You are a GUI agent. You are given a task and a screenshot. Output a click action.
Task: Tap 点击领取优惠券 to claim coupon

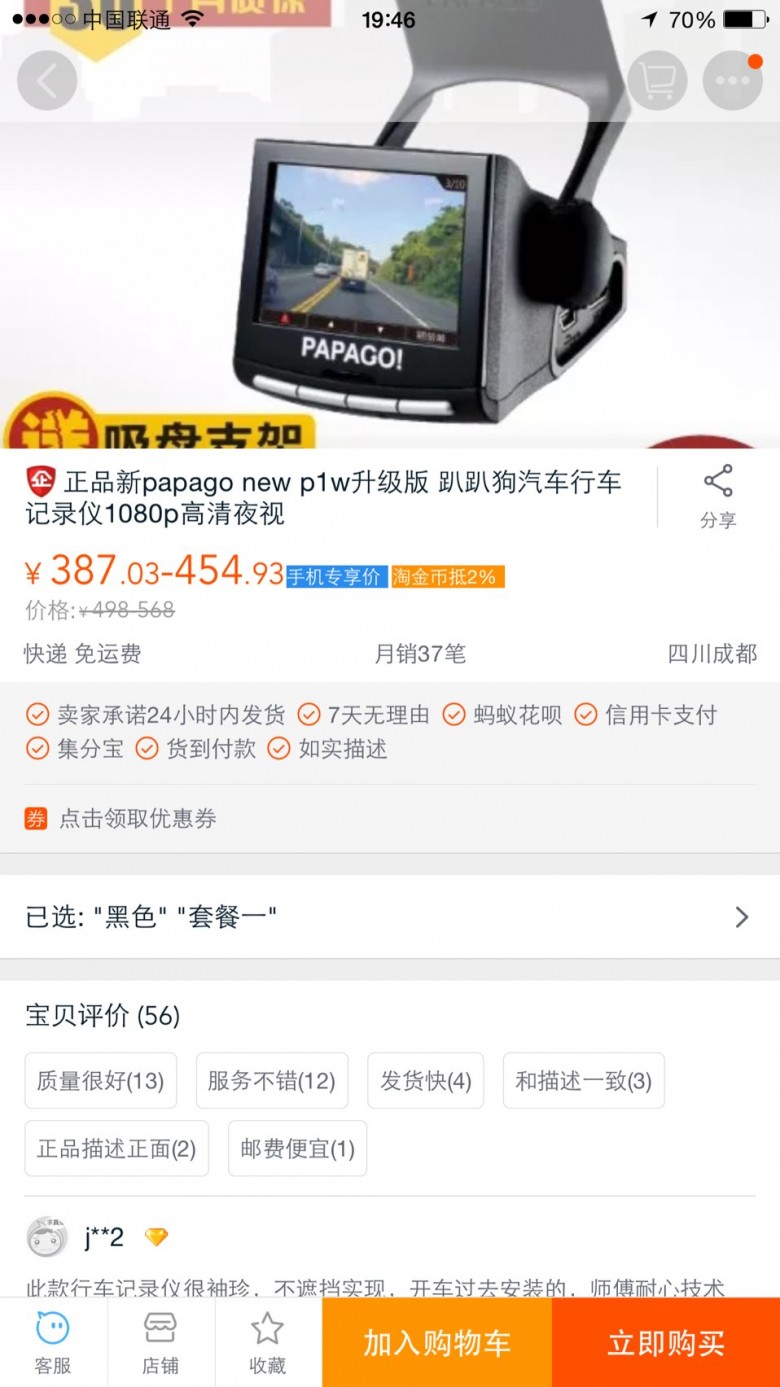tap(138, 819)
